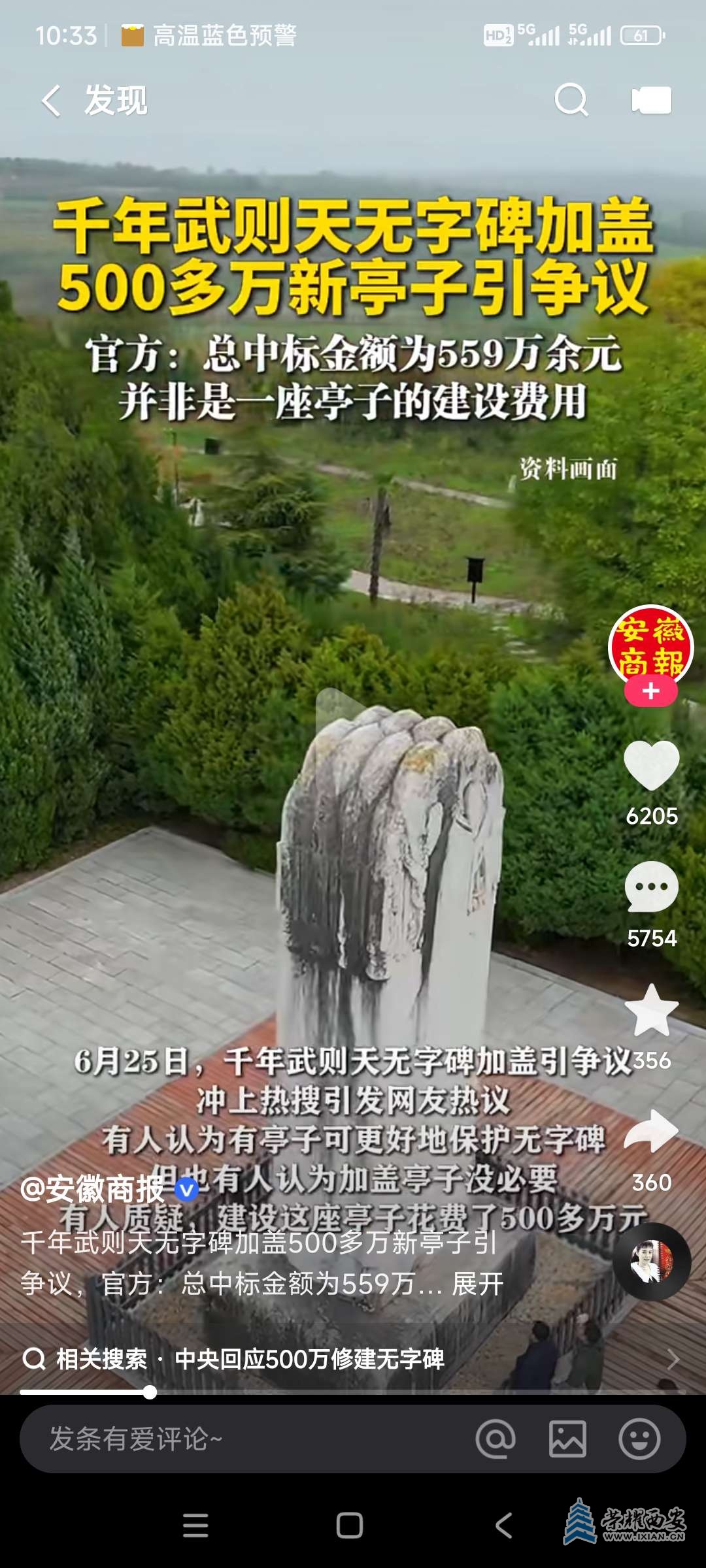This screenshot has width=706, height=1568.
Task: Open the 安徽商报 profile avatar
Action: click(x=650, y=644)
